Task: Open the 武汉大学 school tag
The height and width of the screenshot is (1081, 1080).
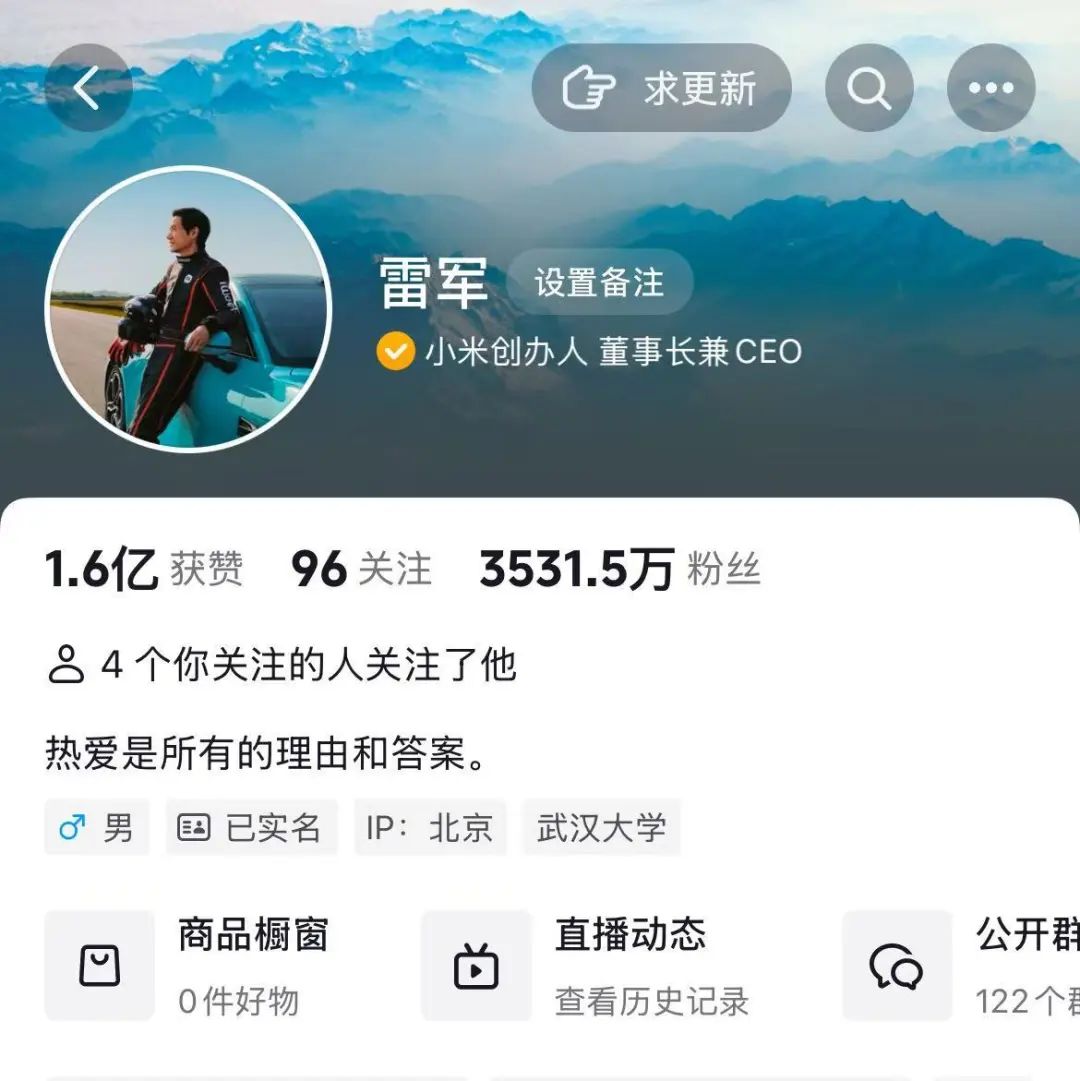Action: click(601, 827)
